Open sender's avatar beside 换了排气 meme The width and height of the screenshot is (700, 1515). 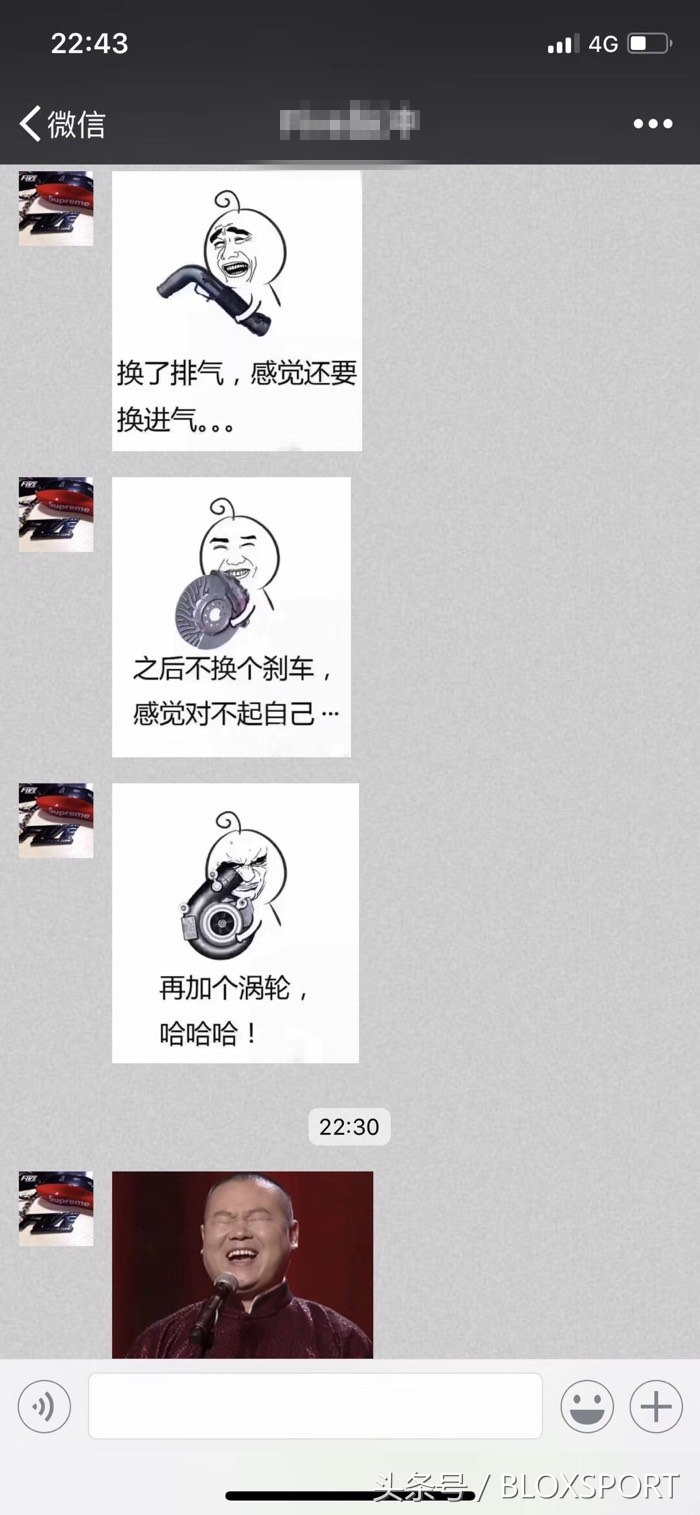coord(56,208)
